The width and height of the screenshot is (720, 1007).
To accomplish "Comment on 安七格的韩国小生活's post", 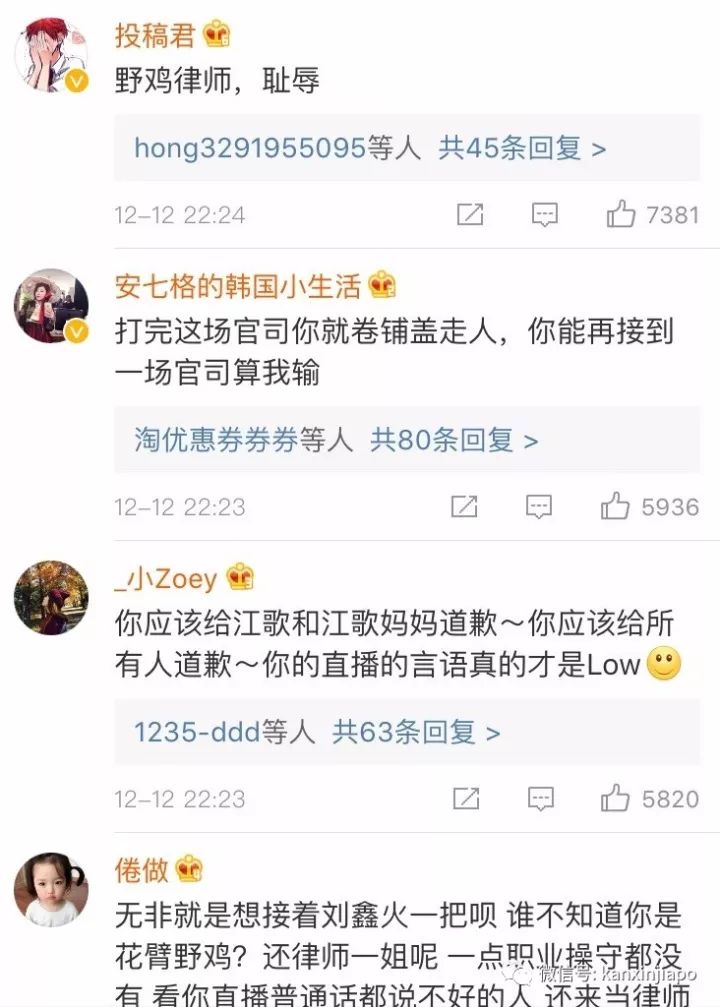I will [x=539, y=507].
